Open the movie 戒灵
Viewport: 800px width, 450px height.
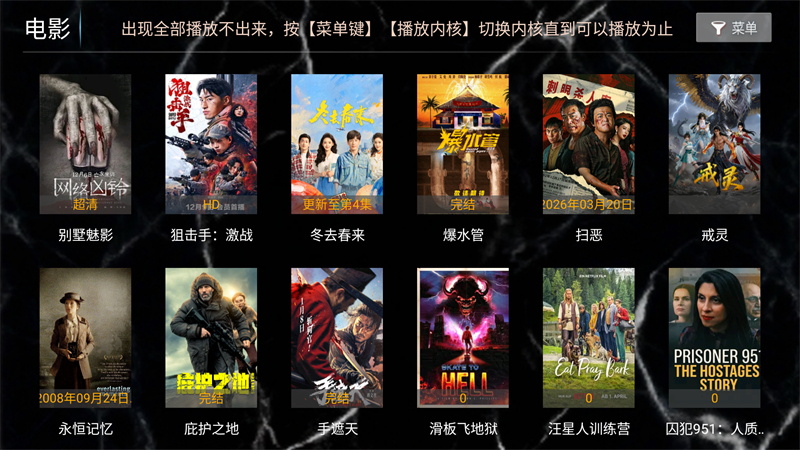click(x=714, y=144)
